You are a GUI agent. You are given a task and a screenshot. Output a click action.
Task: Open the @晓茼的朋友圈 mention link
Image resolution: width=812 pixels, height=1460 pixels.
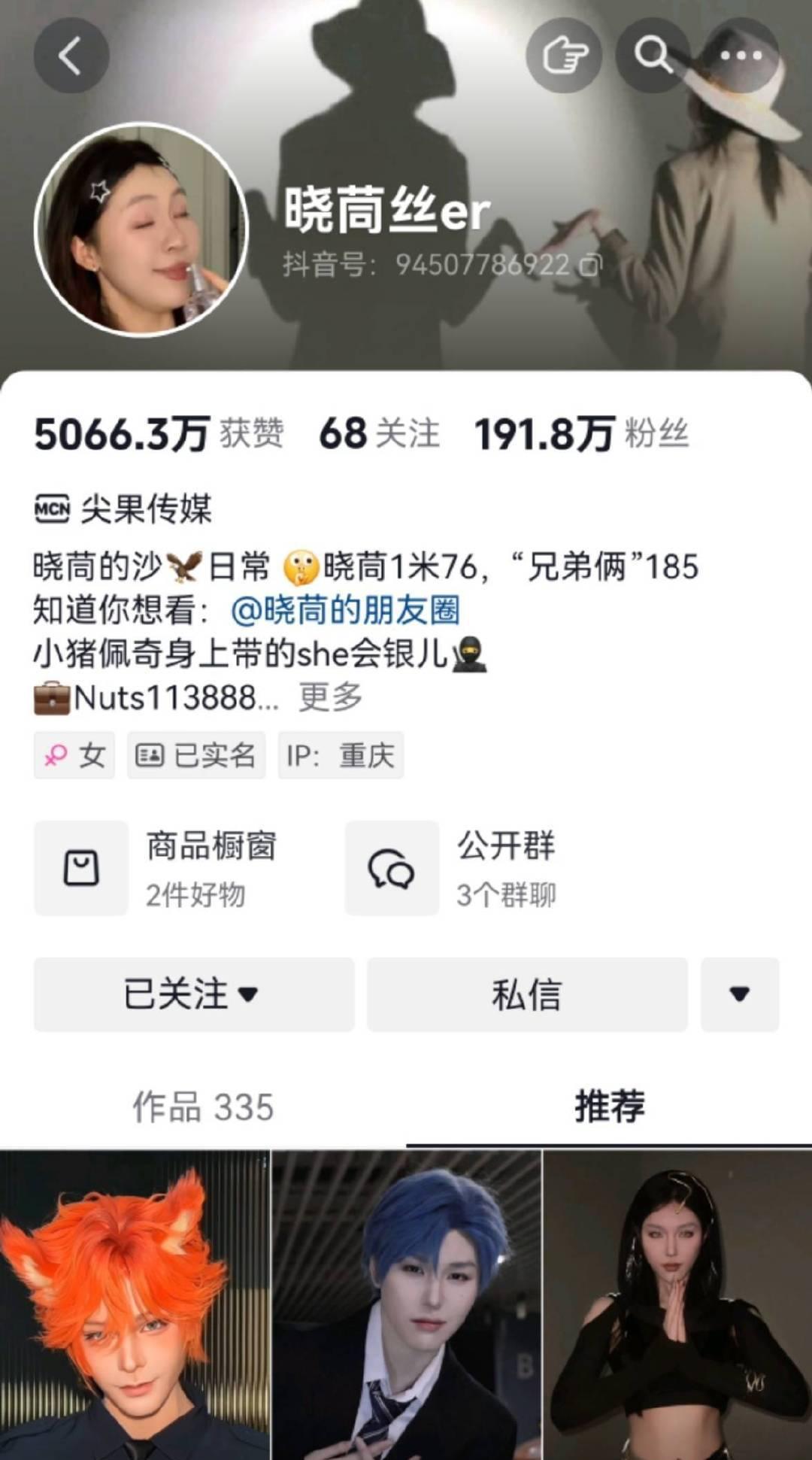tap(345, 610)
